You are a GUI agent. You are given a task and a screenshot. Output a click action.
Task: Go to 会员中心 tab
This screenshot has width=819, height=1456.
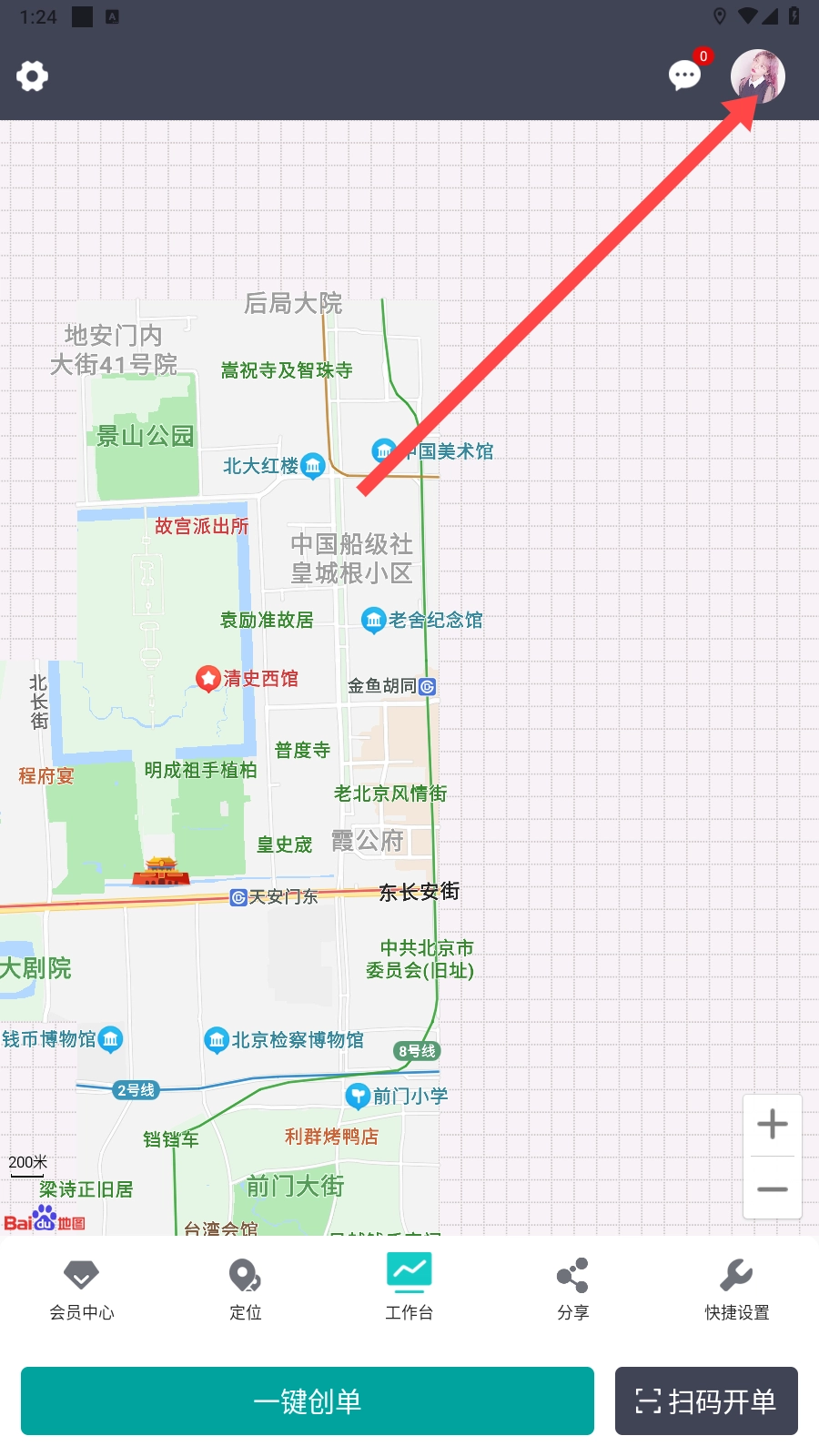click(x=82, y=1288)
